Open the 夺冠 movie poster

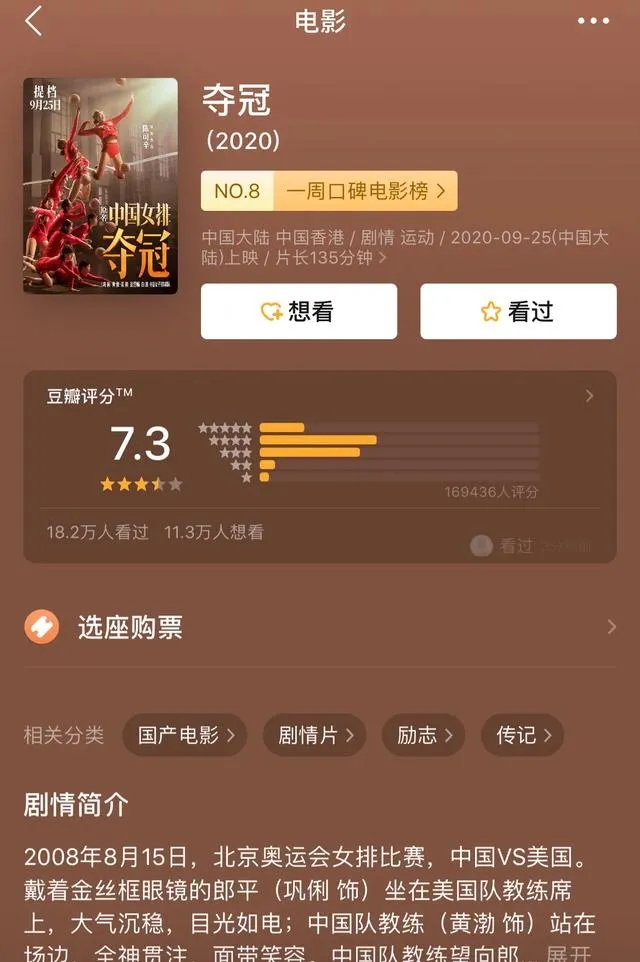tap(100, 185)
